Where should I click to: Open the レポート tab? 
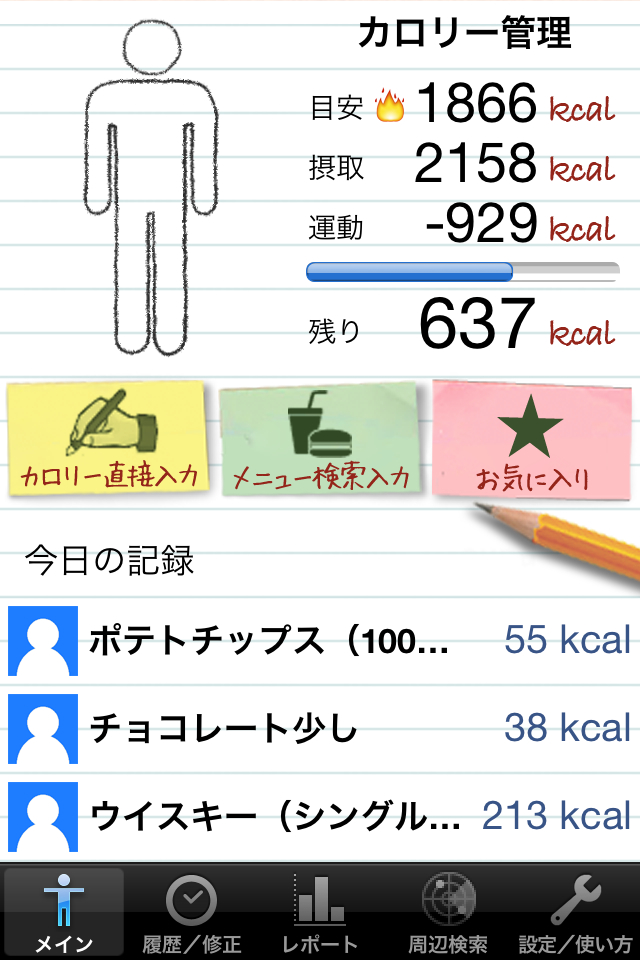click(x=320, y=912)
